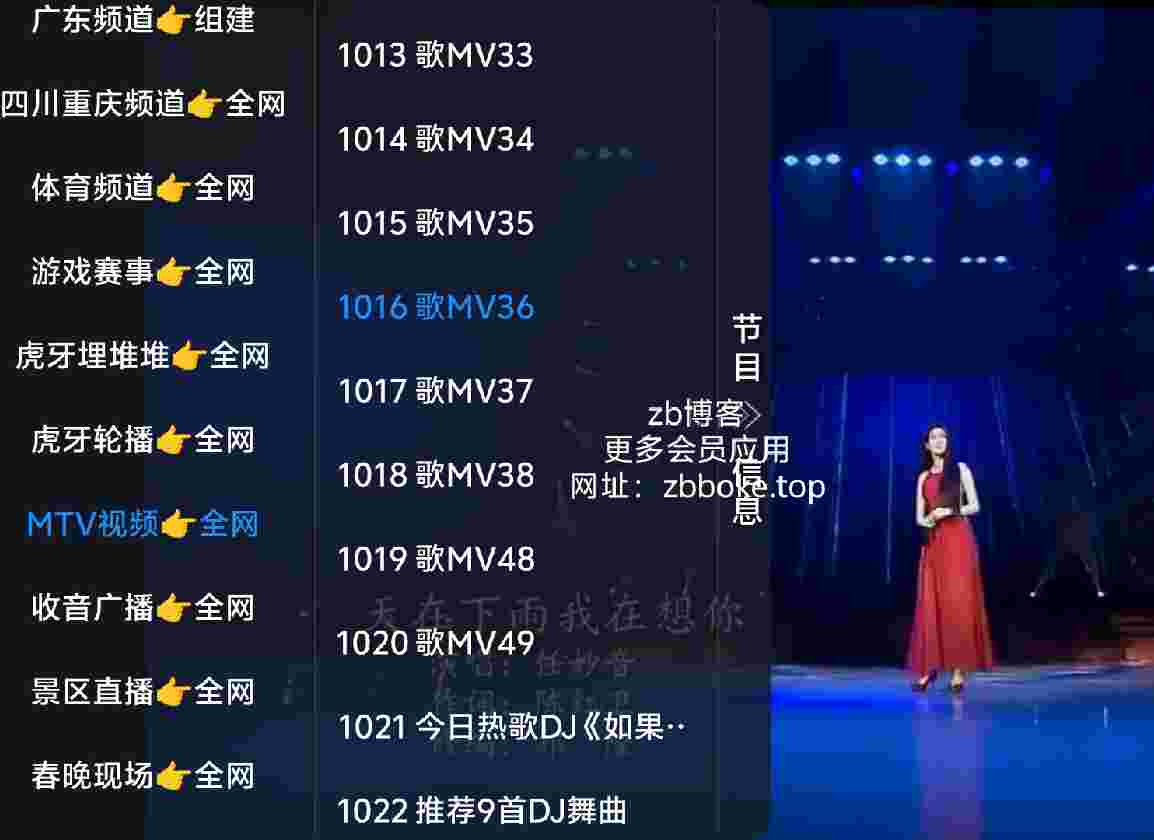Play channel 1014 歌MV34

tap(436, 140)
